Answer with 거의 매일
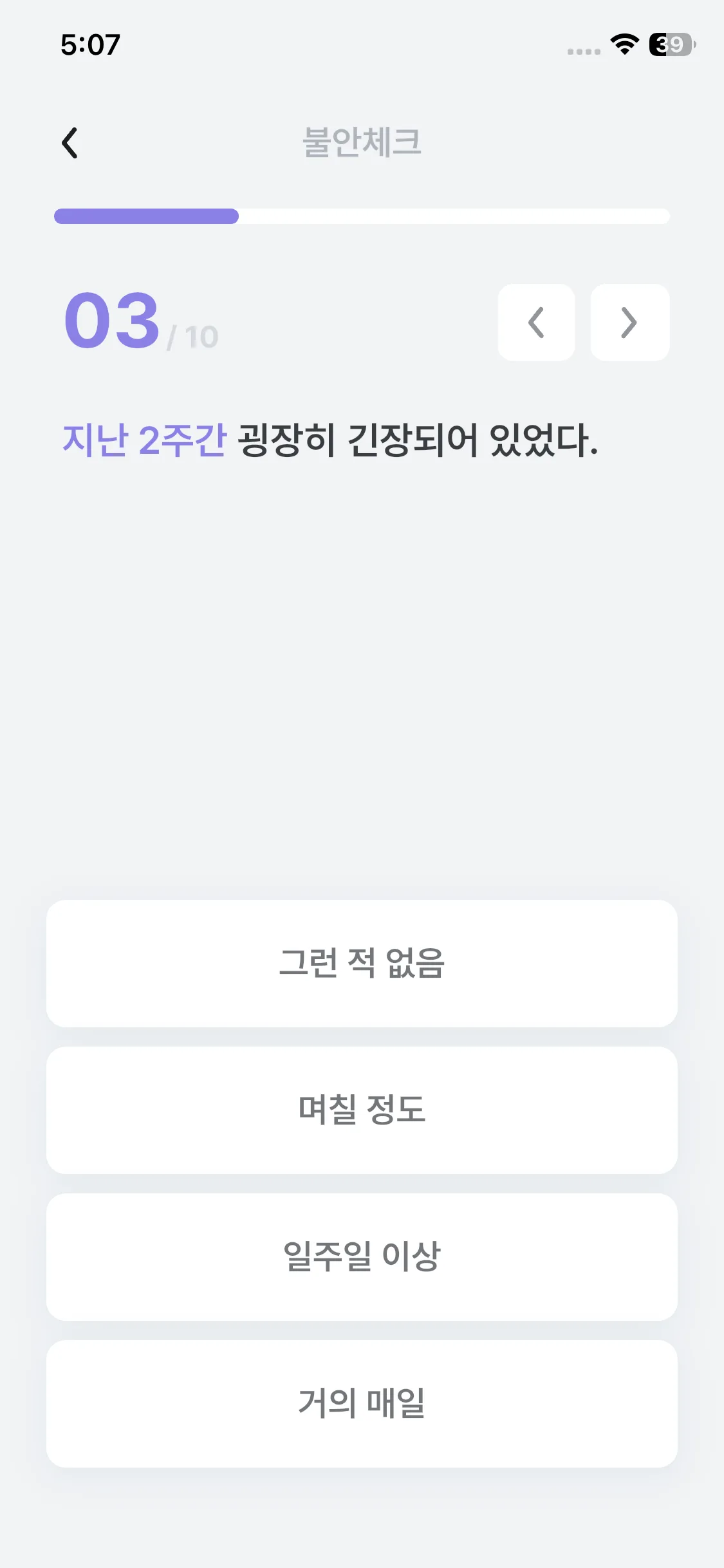 pos(362,1403)
